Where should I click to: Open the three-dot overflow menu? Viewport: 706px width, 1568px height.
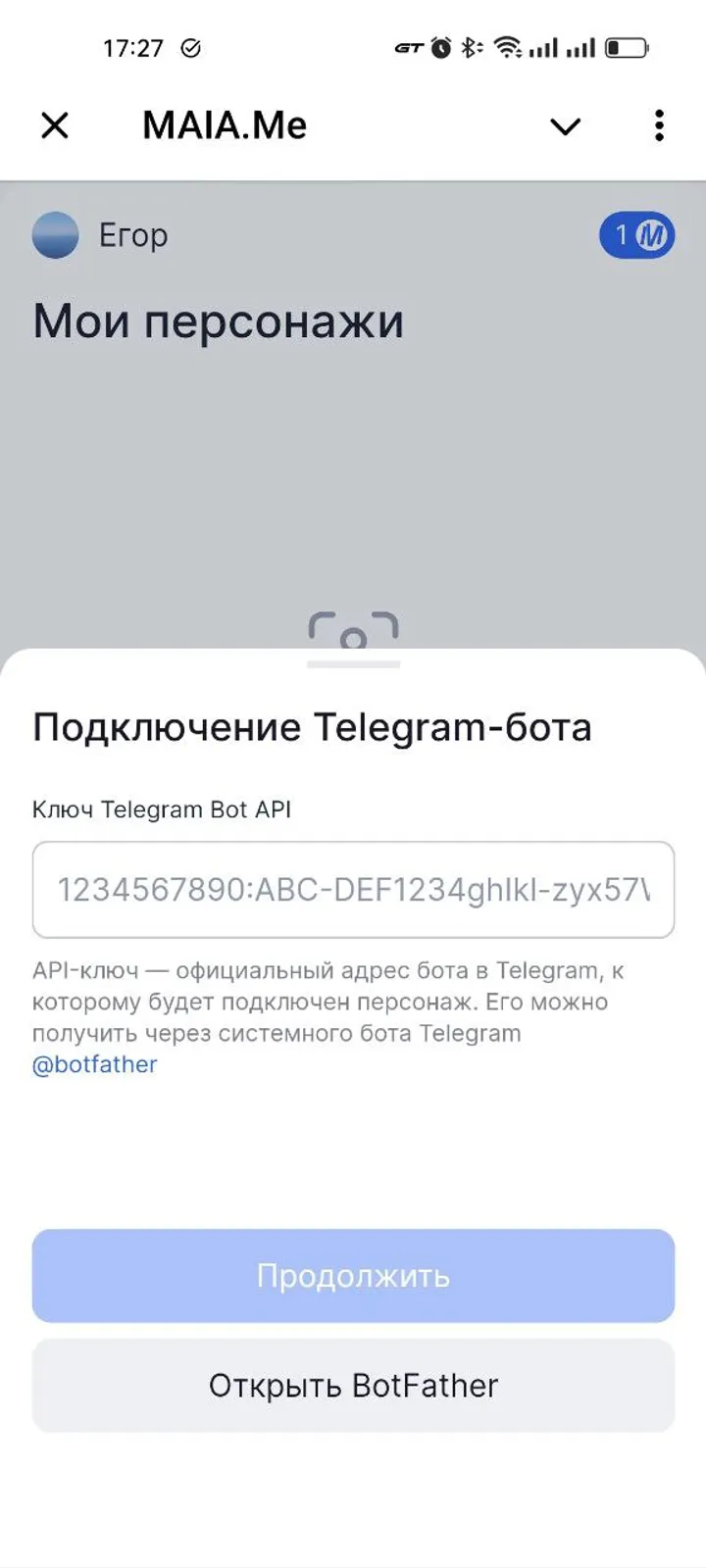[659, 125]
